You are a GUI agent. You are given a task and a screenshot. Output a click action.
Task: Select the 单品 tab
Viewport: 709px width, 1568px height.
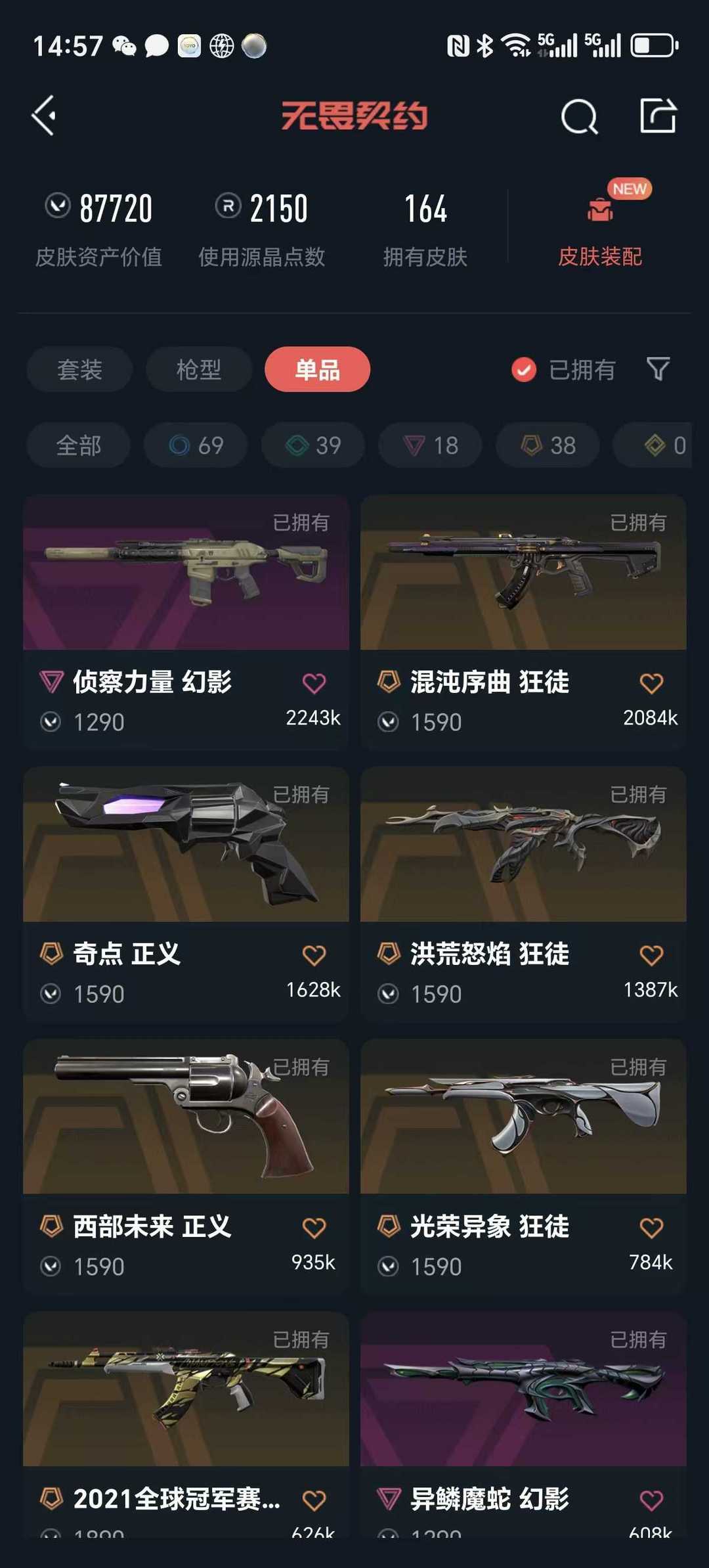317,369
